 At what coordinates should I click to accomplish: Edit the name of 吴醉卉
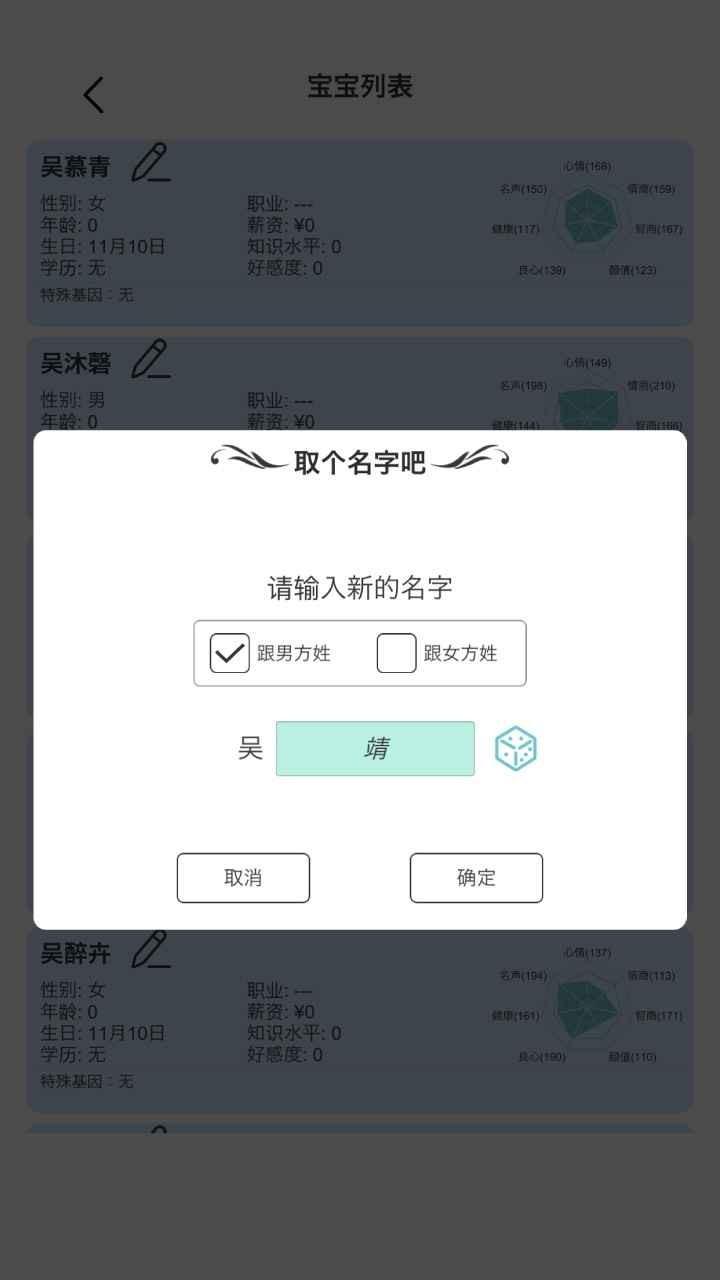[151, 950]
